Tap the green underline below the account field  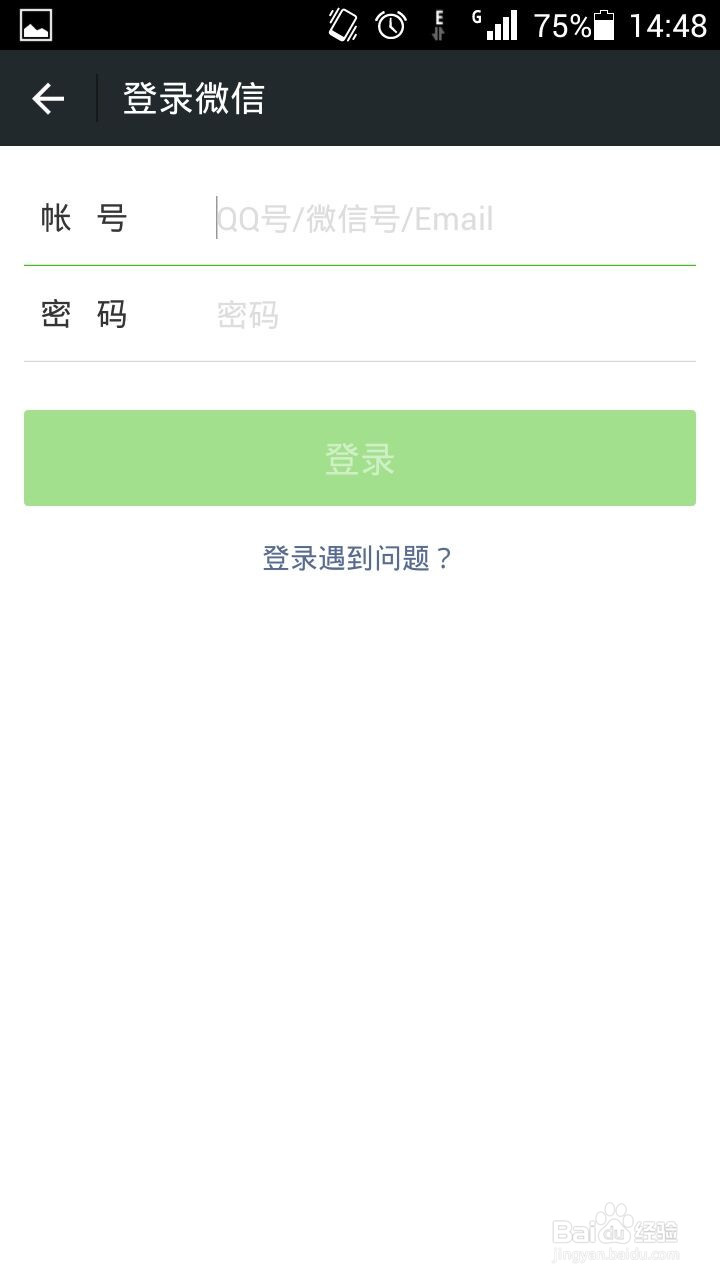[x=360, y=263]
